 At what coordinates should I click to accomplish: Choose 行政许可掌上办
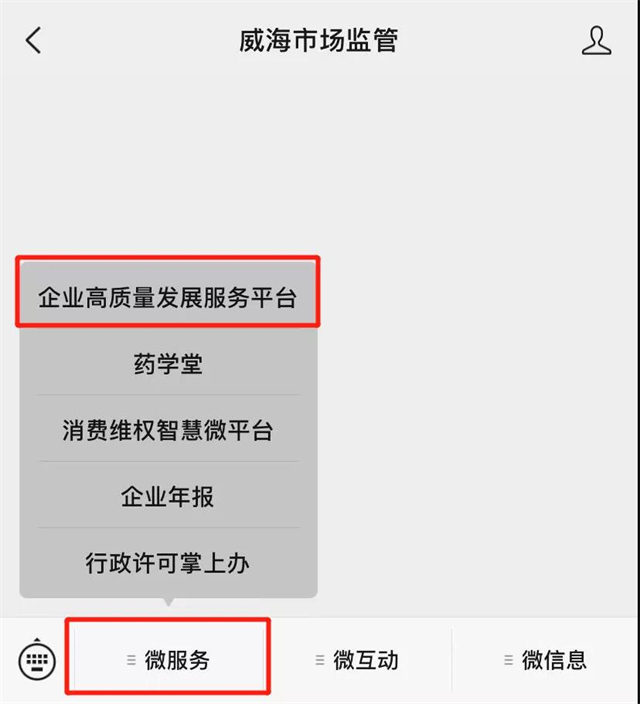coord(167,563)
